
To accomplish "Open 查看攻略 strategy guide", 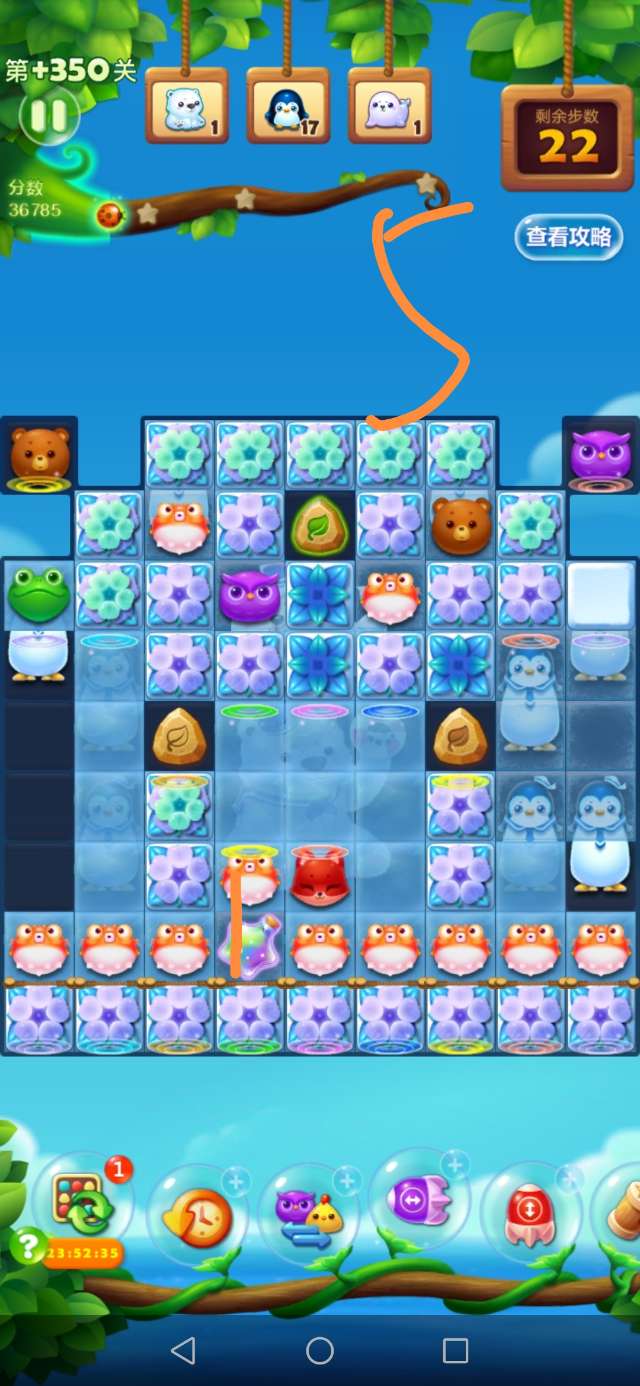I will tap(568, 237).
